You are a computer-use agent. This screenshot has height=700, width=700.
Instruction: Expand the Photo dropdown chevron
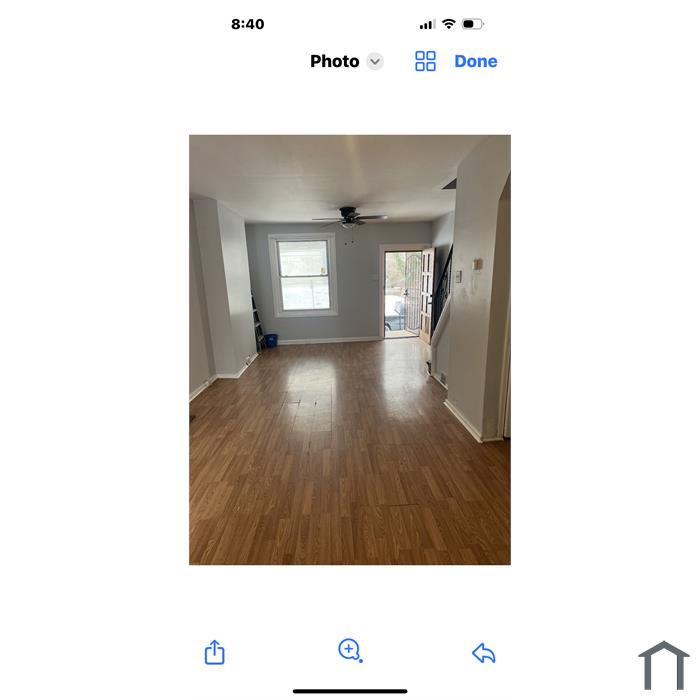375,61
